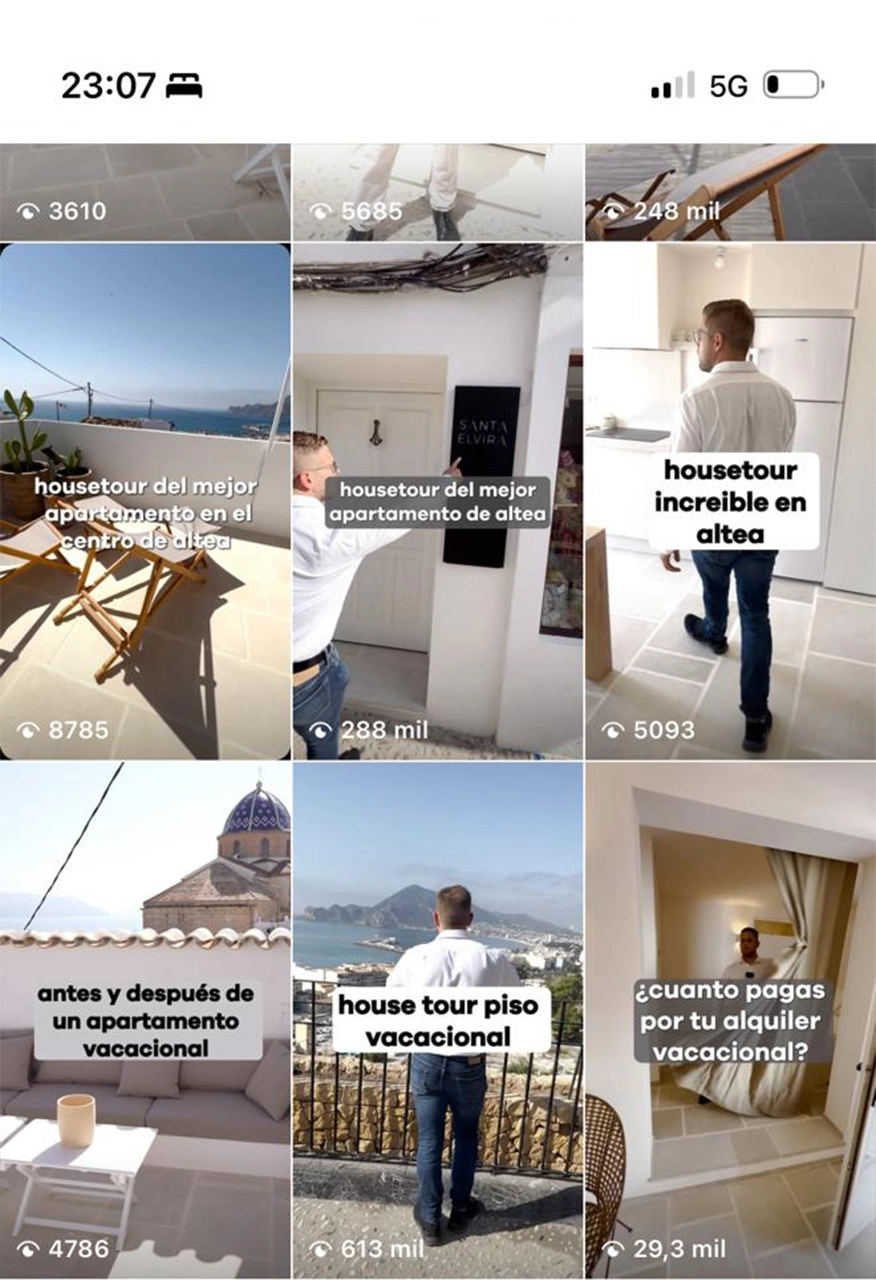876x1280 pixels.
Task: Open 'antes y después de un apartamento vacacional'
Action: click(145, 1020)
